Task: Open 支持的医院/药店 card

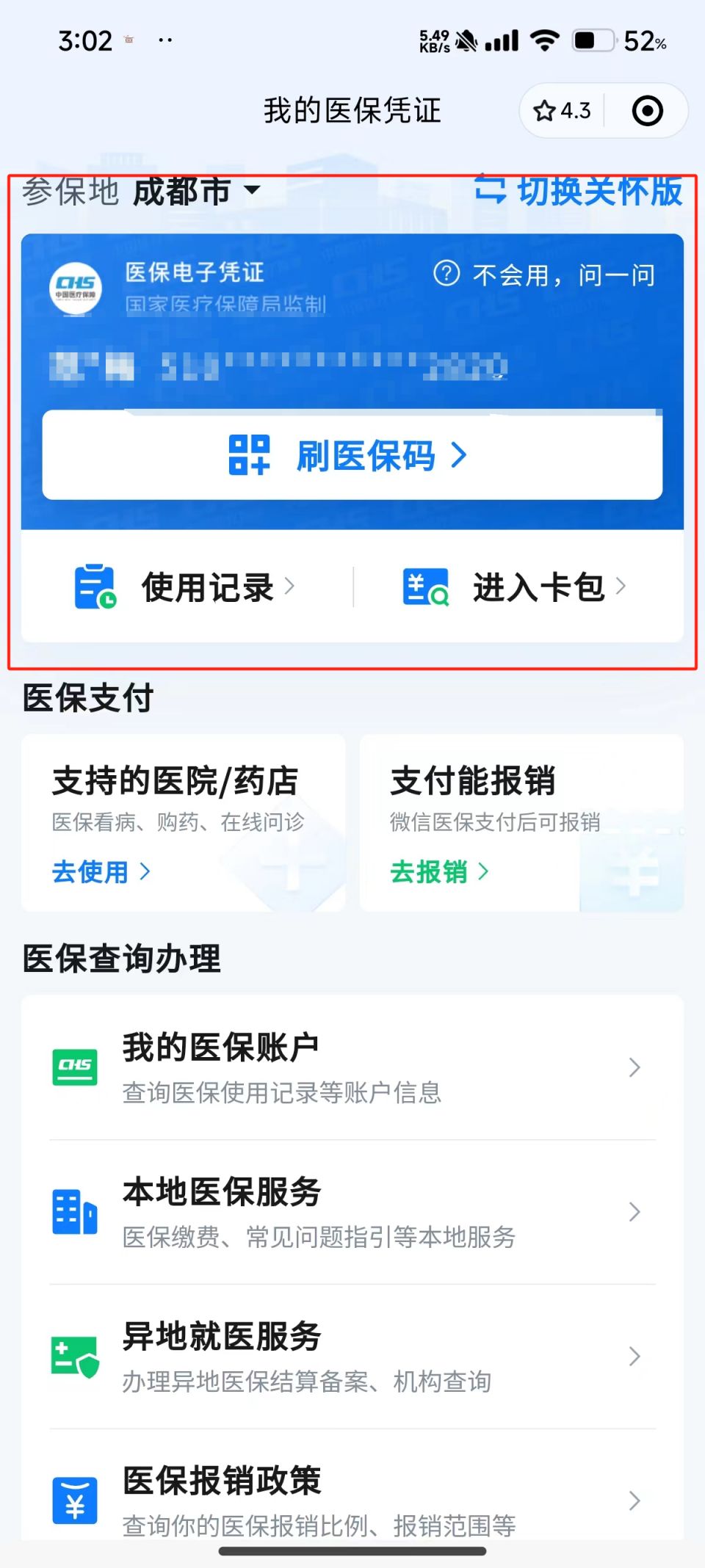Action: [x=184, y=822]
